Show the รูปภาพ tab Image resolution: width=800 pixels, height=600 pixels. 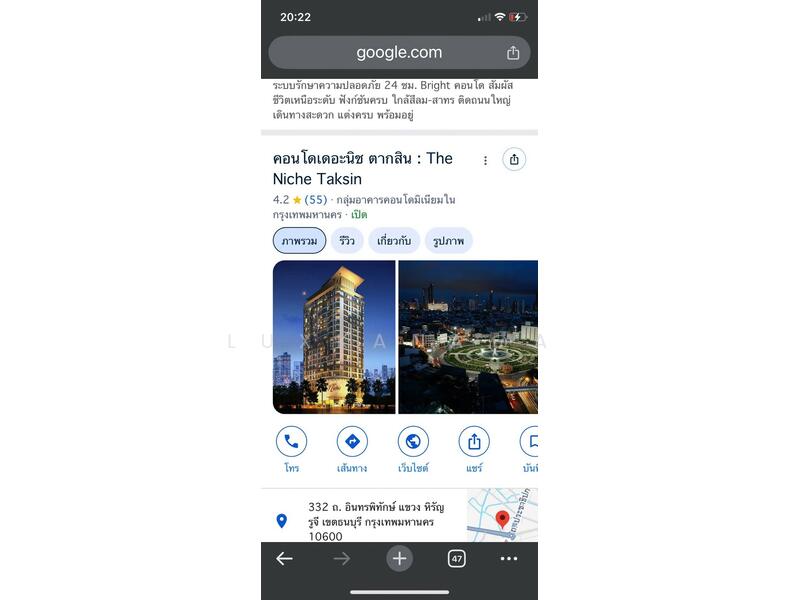448,241
